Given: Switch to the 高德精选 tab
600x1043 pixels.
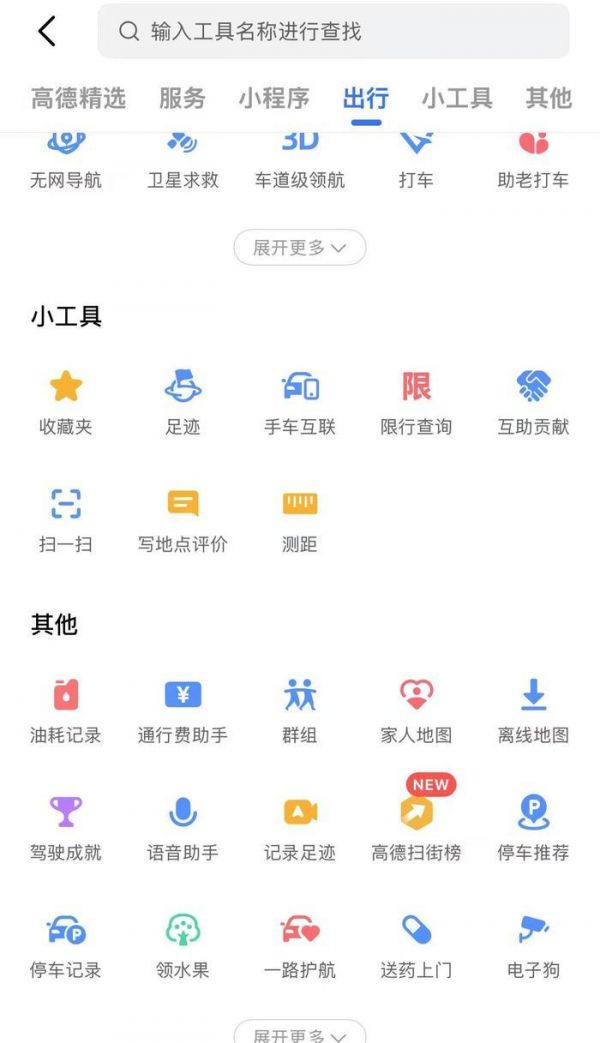Looking at the screenshot, I should tap(78, 98).
